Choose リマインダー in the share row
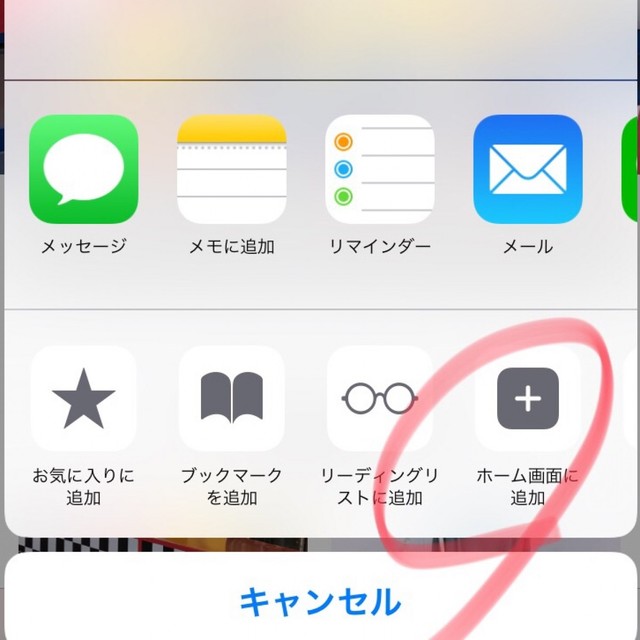This screenshot has width=640, height=640. pyautogui.click(x=380, y=169)
